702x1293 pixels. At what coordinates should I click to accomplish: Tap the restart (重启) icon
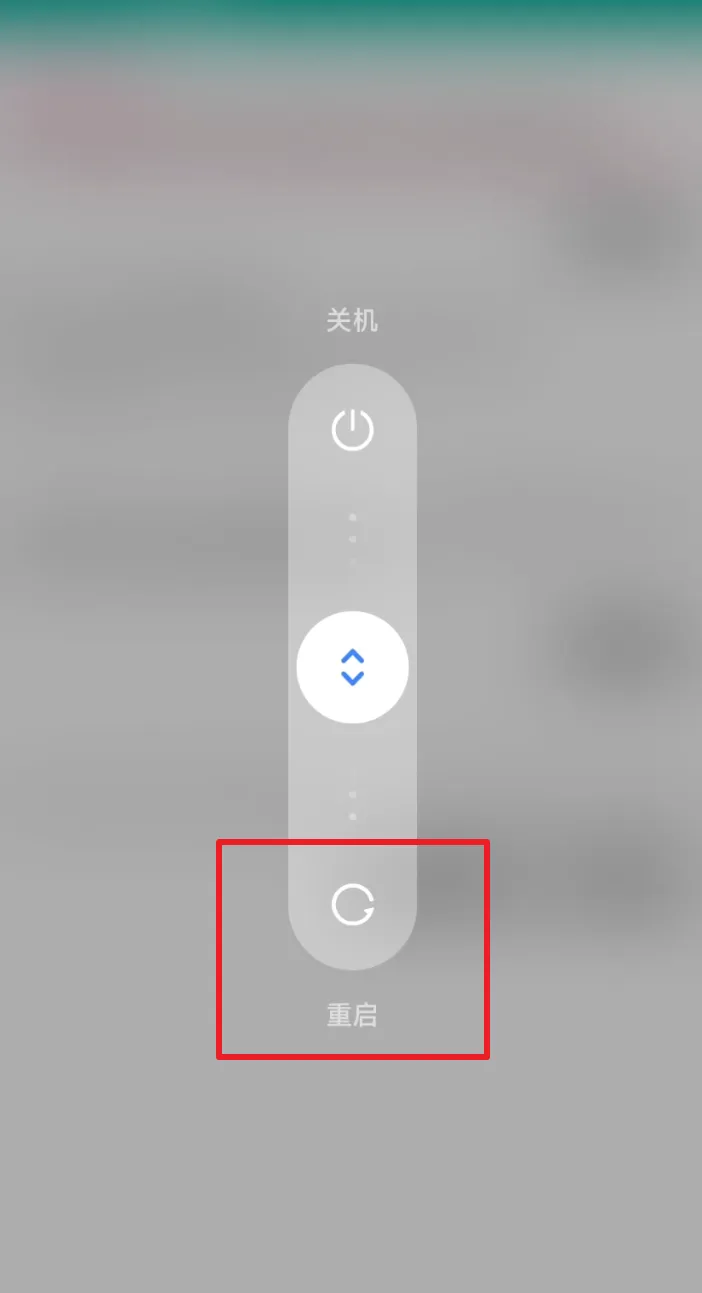pyautogui.click(x=352, y=906)
